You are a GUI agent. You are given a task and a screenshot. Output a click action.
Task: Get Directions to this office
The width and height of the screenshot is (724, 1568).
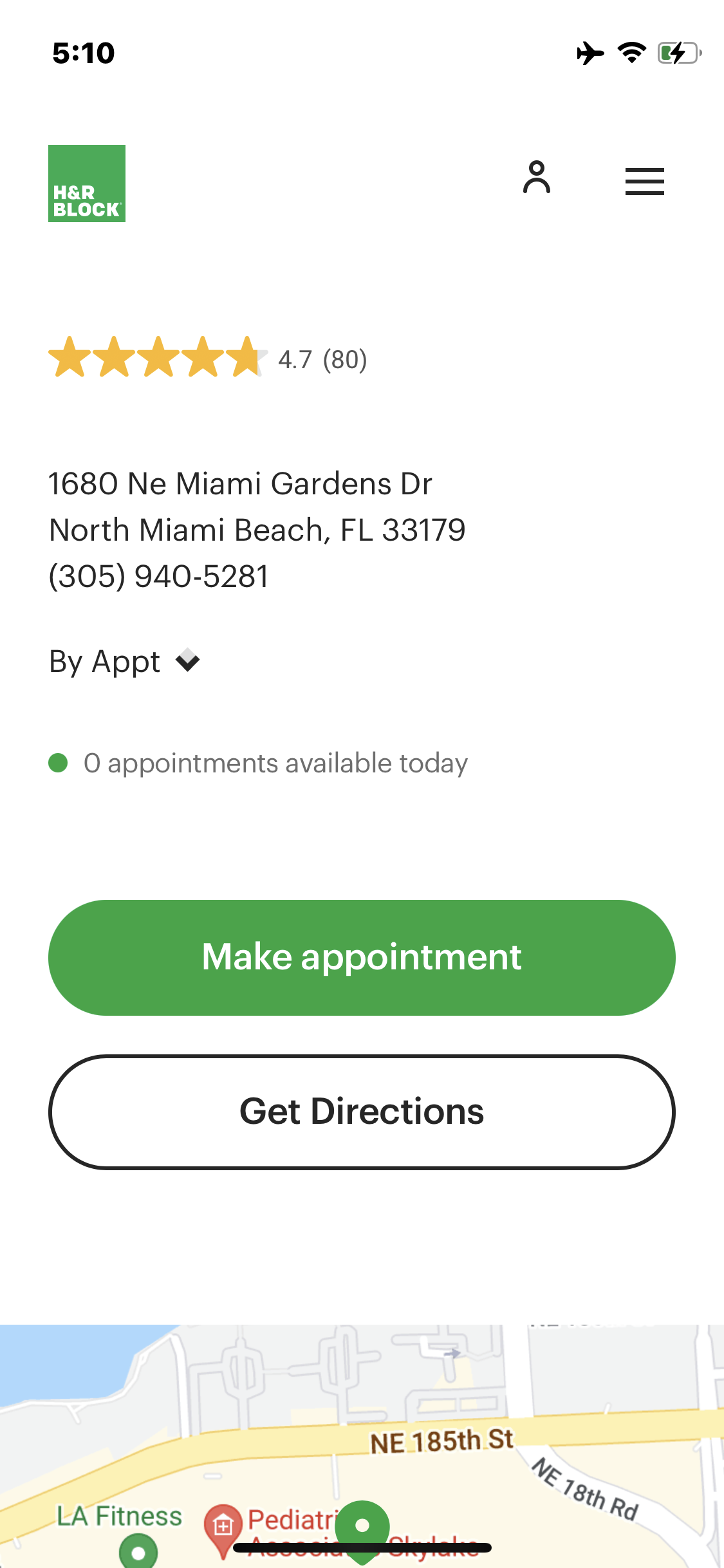tap(362, 1112)
